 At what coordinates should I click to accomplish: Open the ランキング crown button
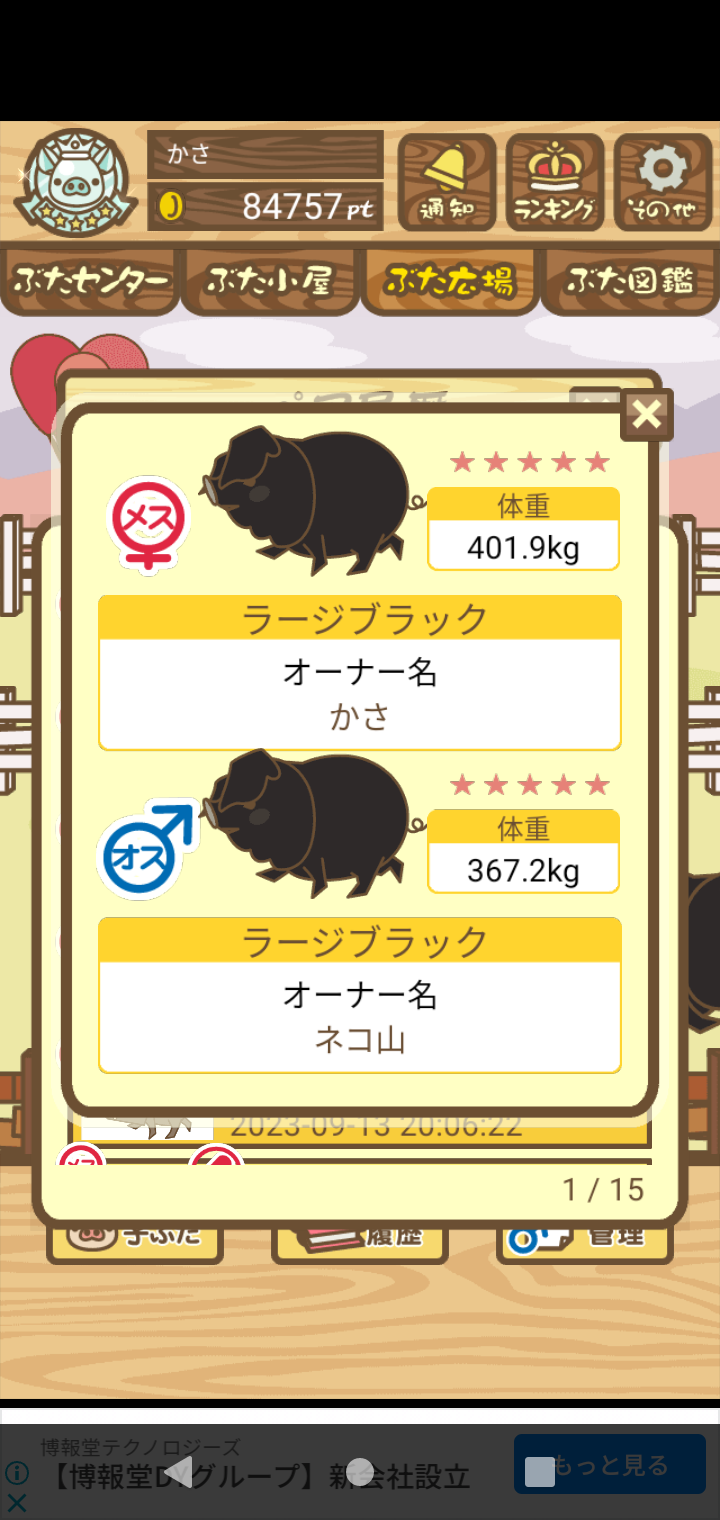555,183
